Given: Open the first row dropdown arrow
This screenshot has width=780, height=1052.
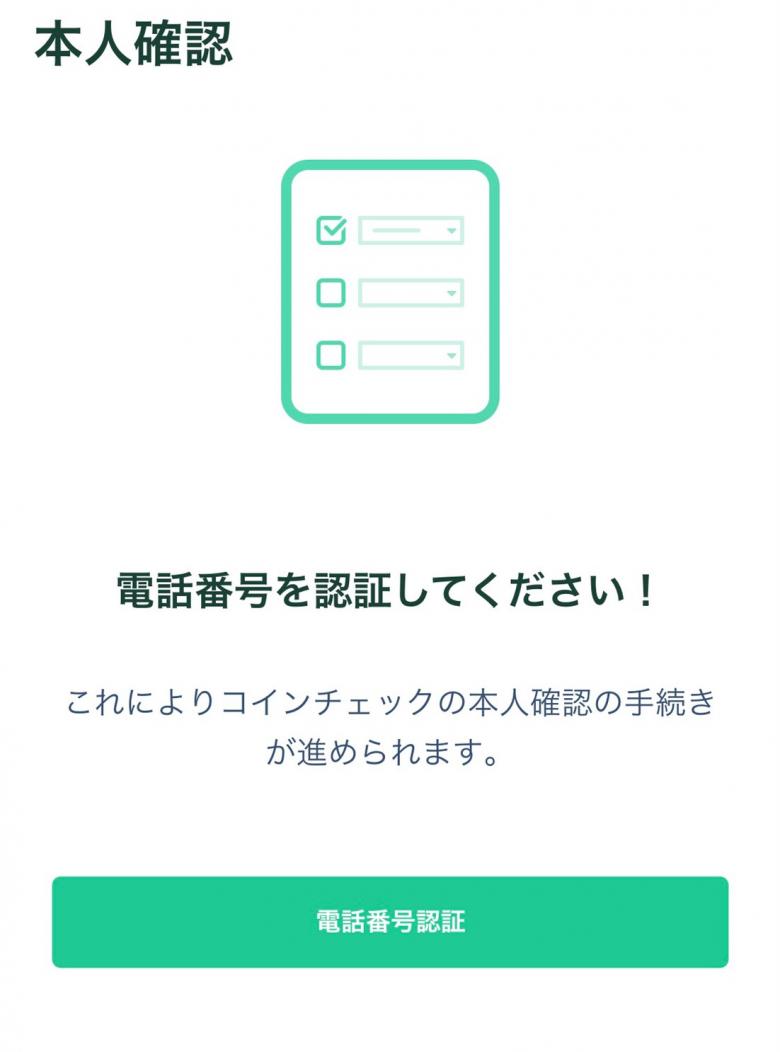Looking at the screenshot, I should pos(452,229).
